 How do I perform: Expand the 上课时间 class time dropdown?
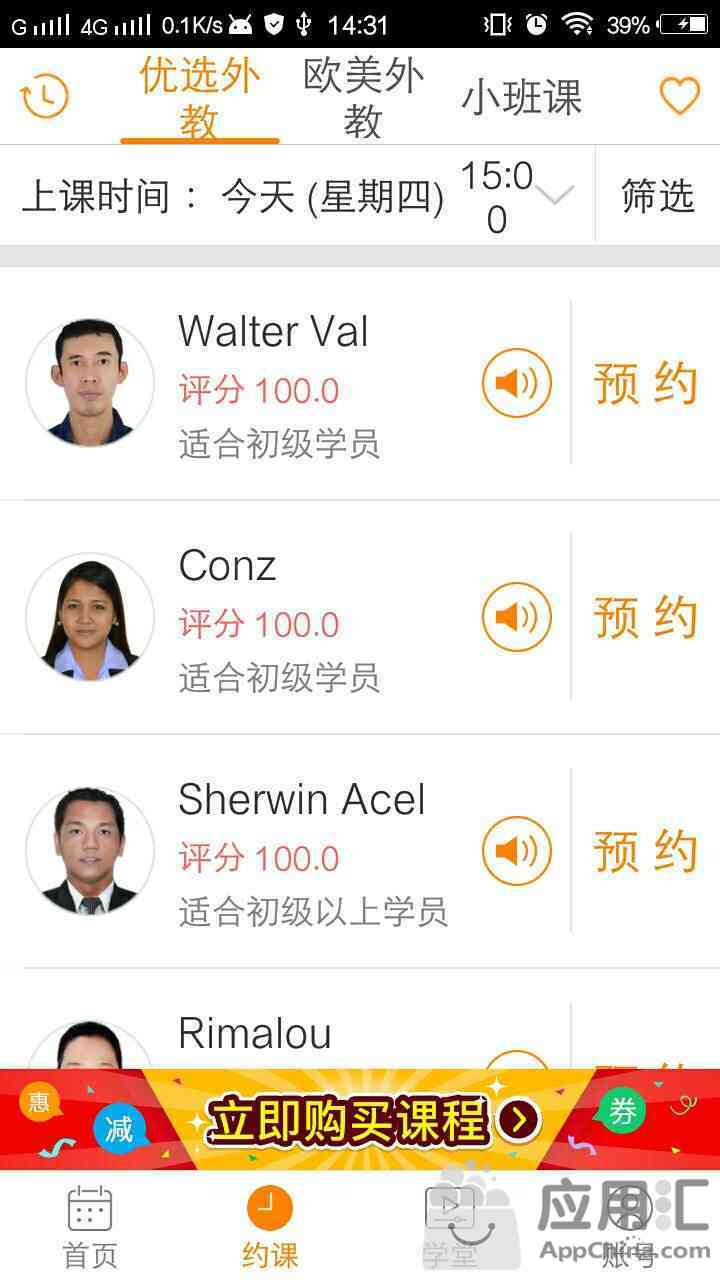298,196
